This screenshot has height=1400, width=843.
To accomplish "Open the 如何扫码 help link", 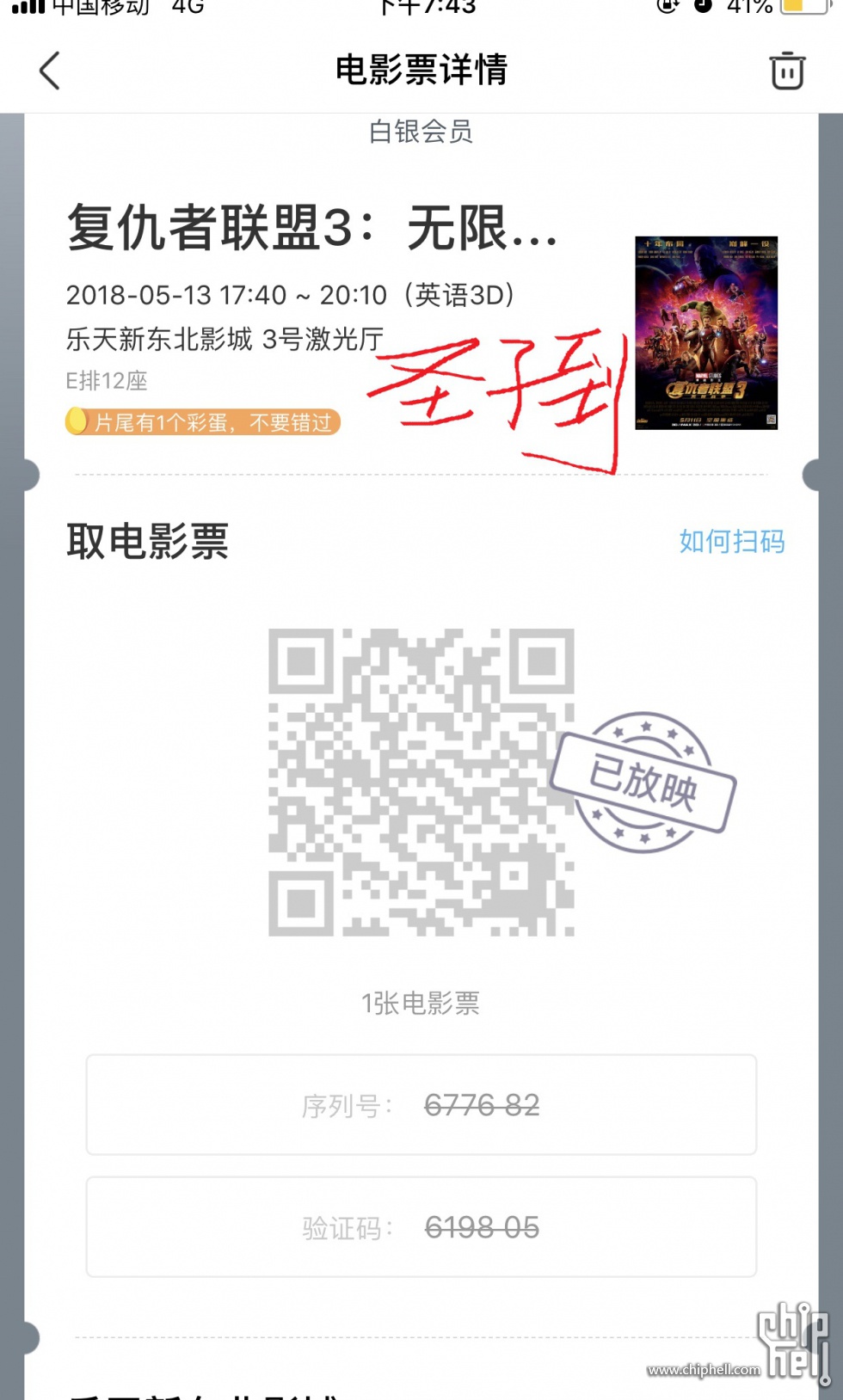I will [731, 541].
